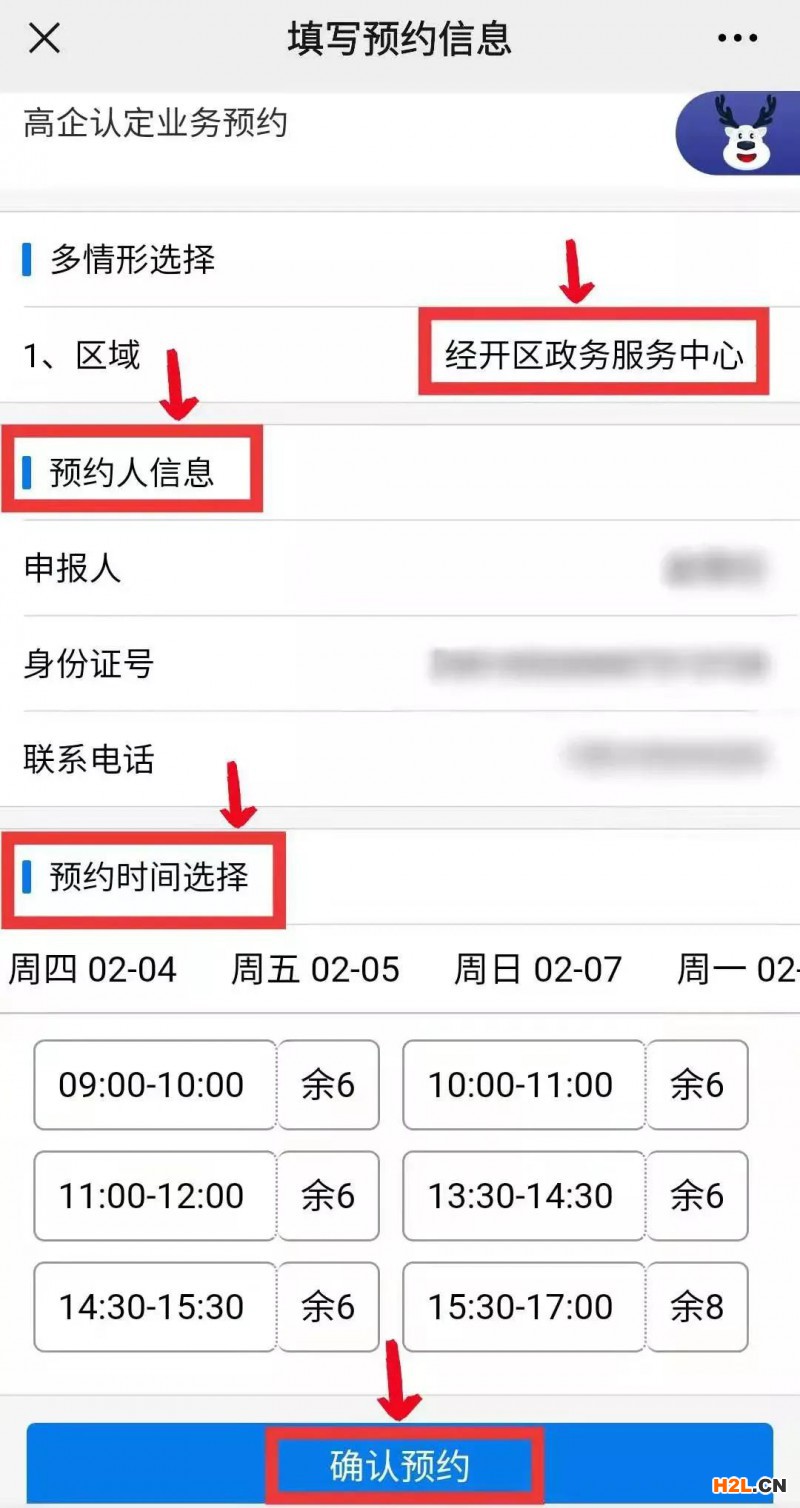The image size is (800, 1508).
Task: Select date 周五 02-05
Action: (x=315, y=969)
